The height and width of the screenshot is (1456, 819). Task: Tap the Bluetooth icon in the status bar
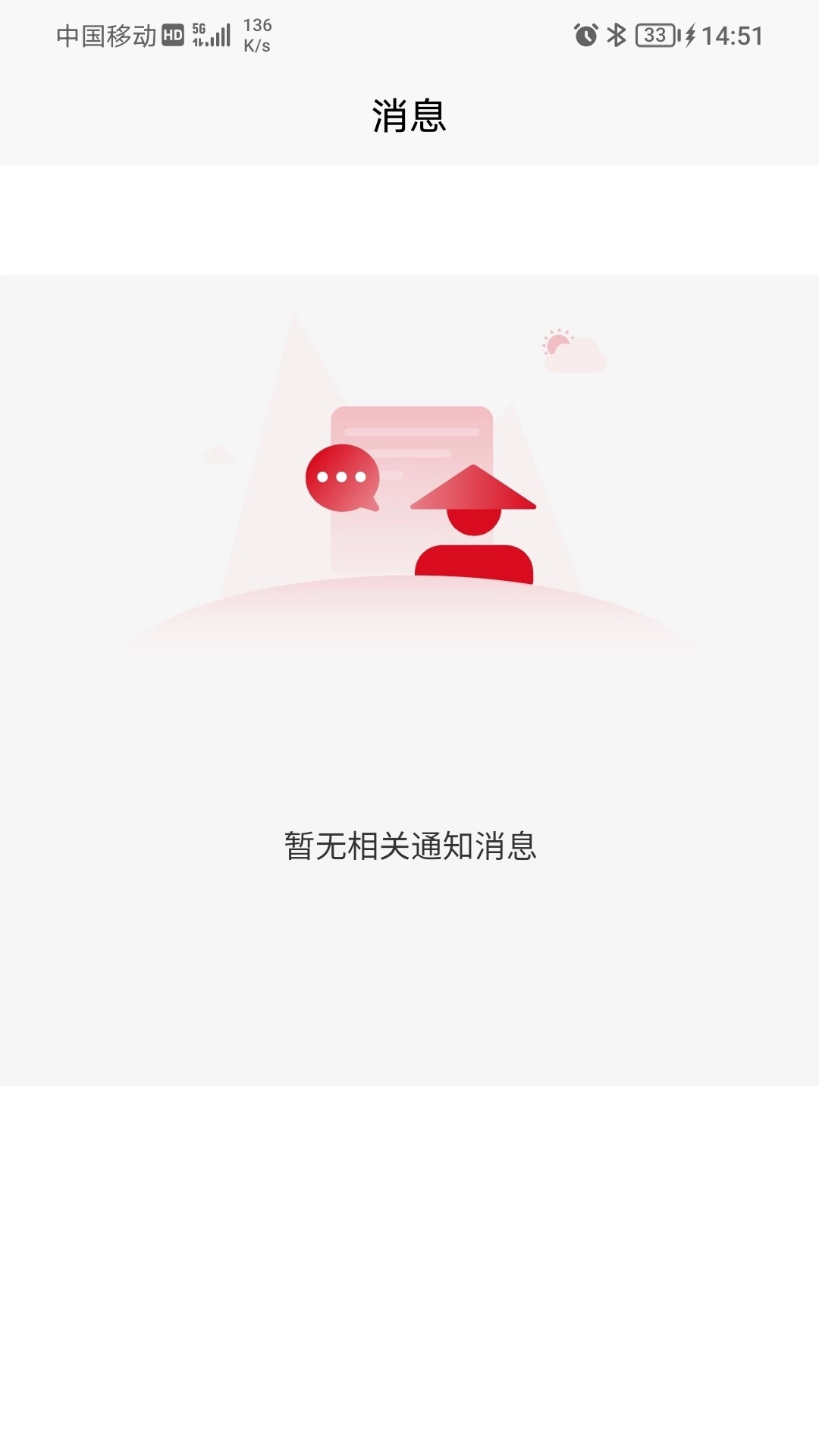pos(616,35)
